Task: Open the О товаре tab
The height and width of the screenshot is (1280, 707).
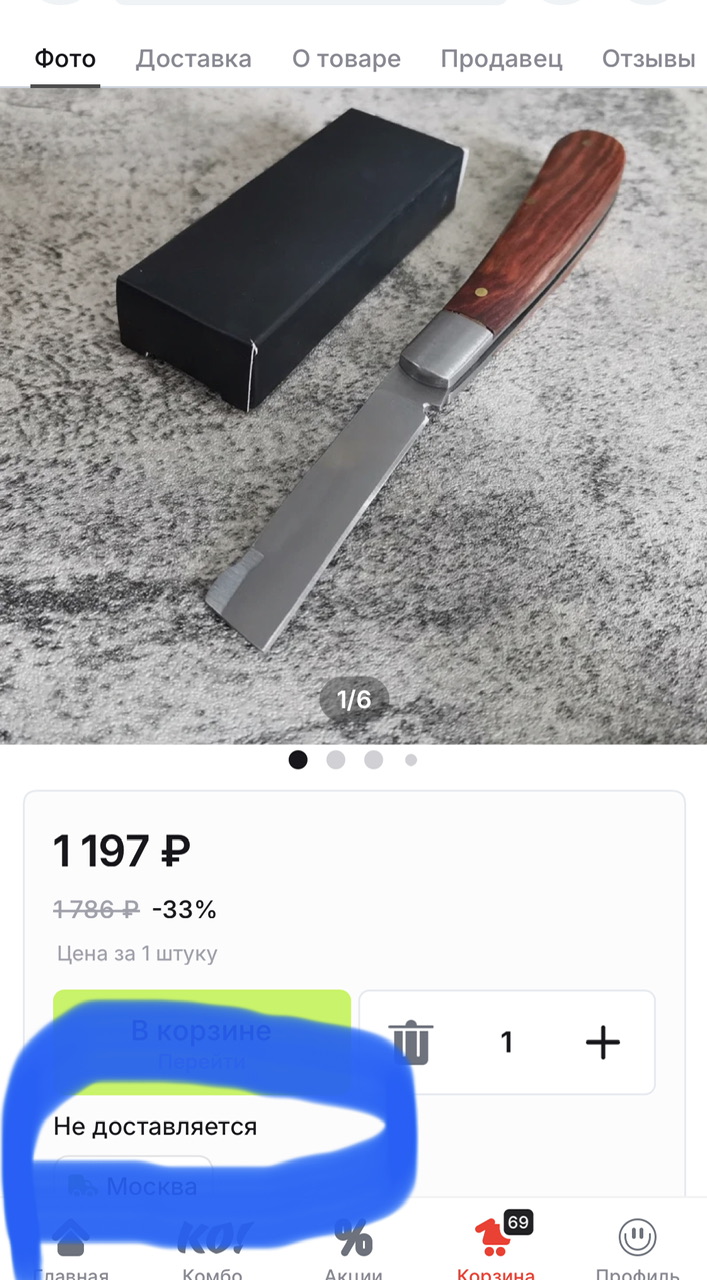Action: pyautogui.click(x=346, y=59)
